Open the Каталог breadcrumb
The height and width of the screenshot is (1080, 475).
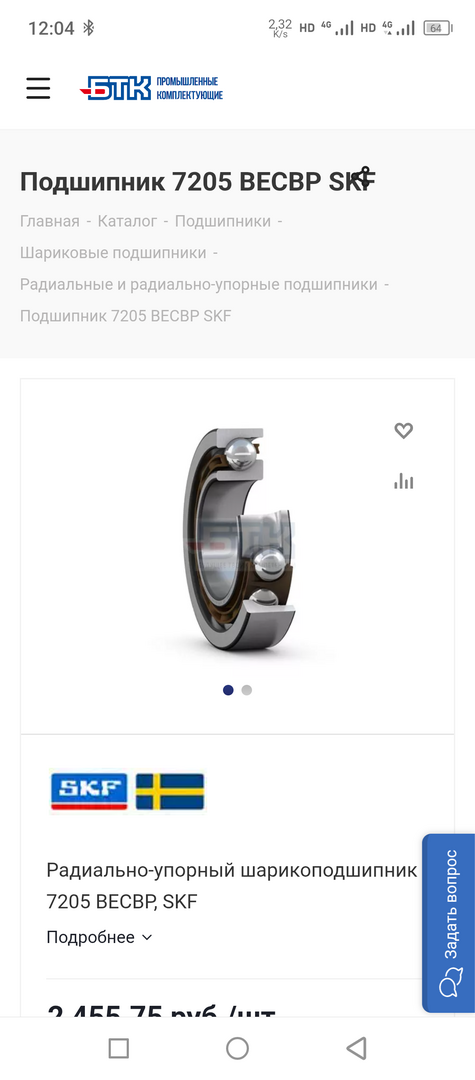pyautogui.click(x=127, y=221)
